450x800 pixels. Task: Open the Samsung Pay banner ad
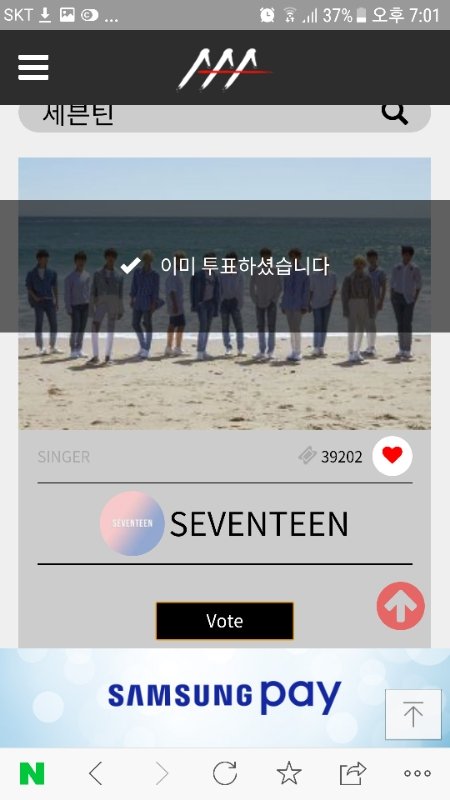point(225,697)
